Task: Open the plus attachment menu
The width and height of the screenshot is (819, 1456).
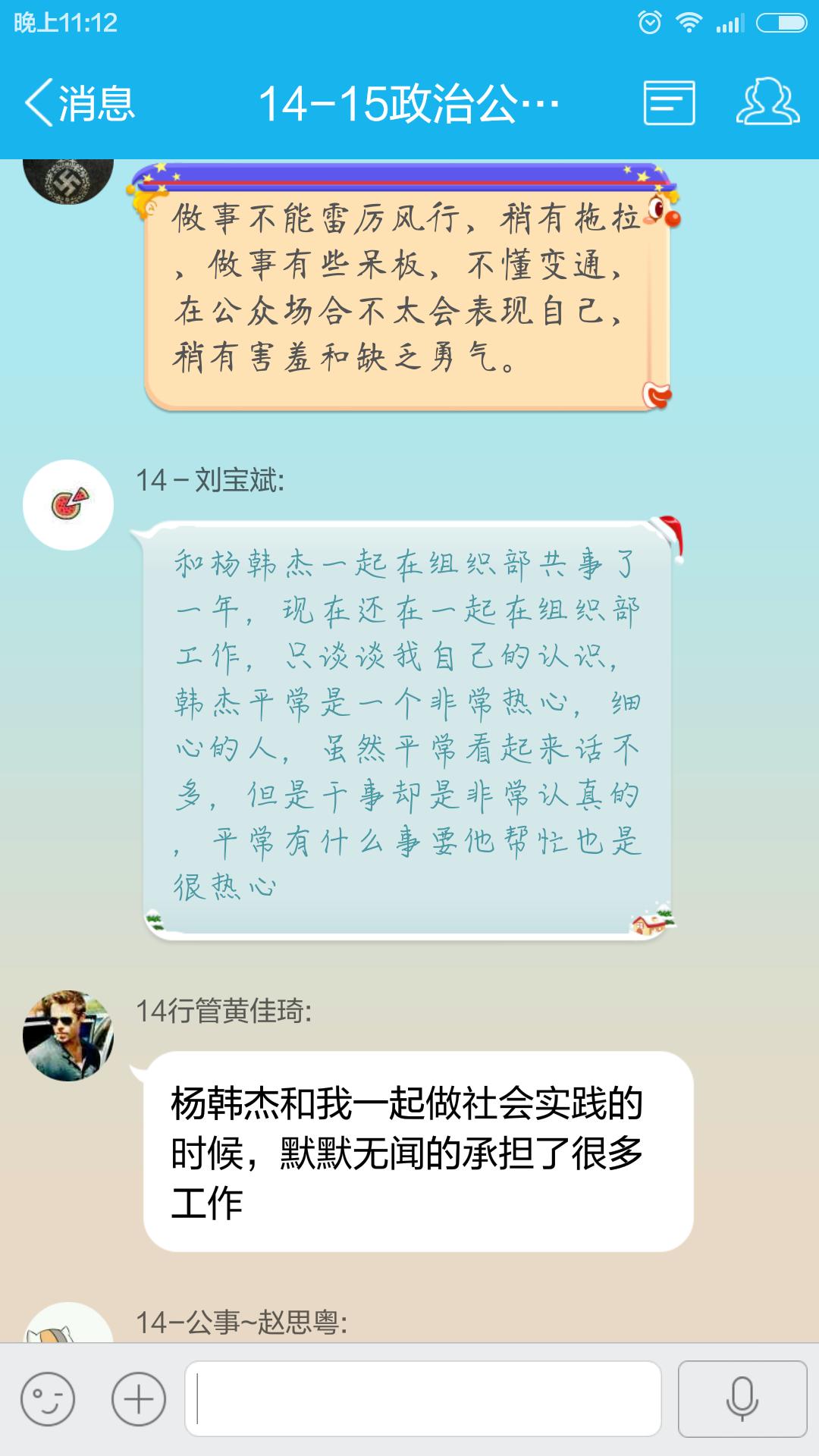Action: [x=139, y=1399]
